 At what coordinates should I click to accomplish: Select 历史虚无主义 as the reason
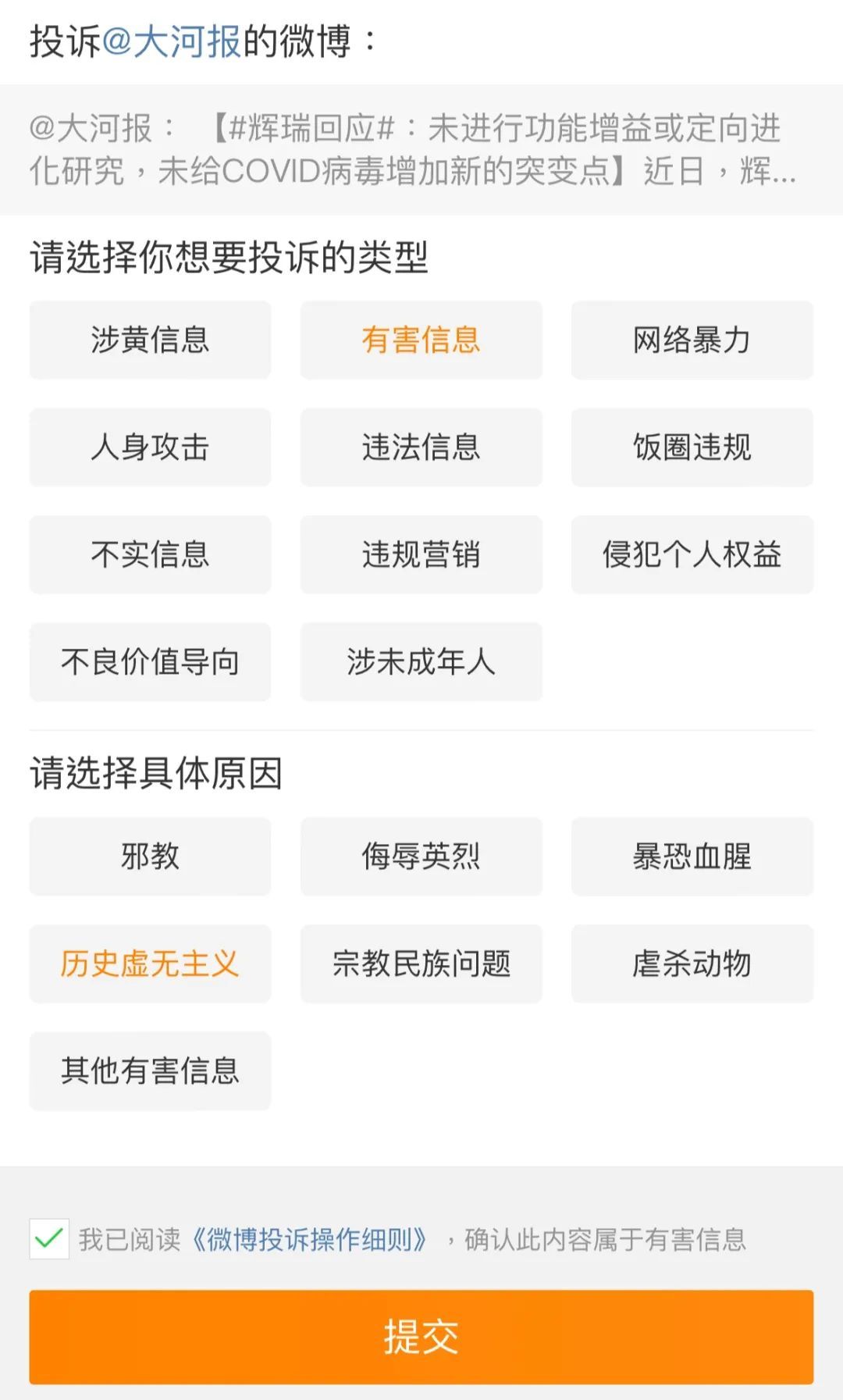[x=150, y=964]
